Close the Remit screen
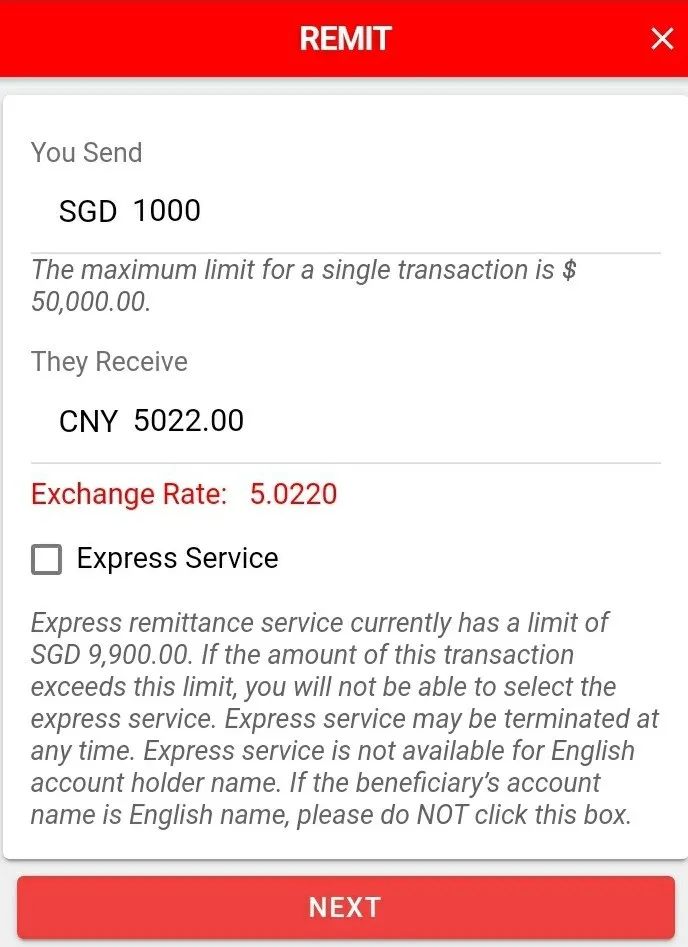This screenshot has width=688, height=947. [x=662, y=39]
